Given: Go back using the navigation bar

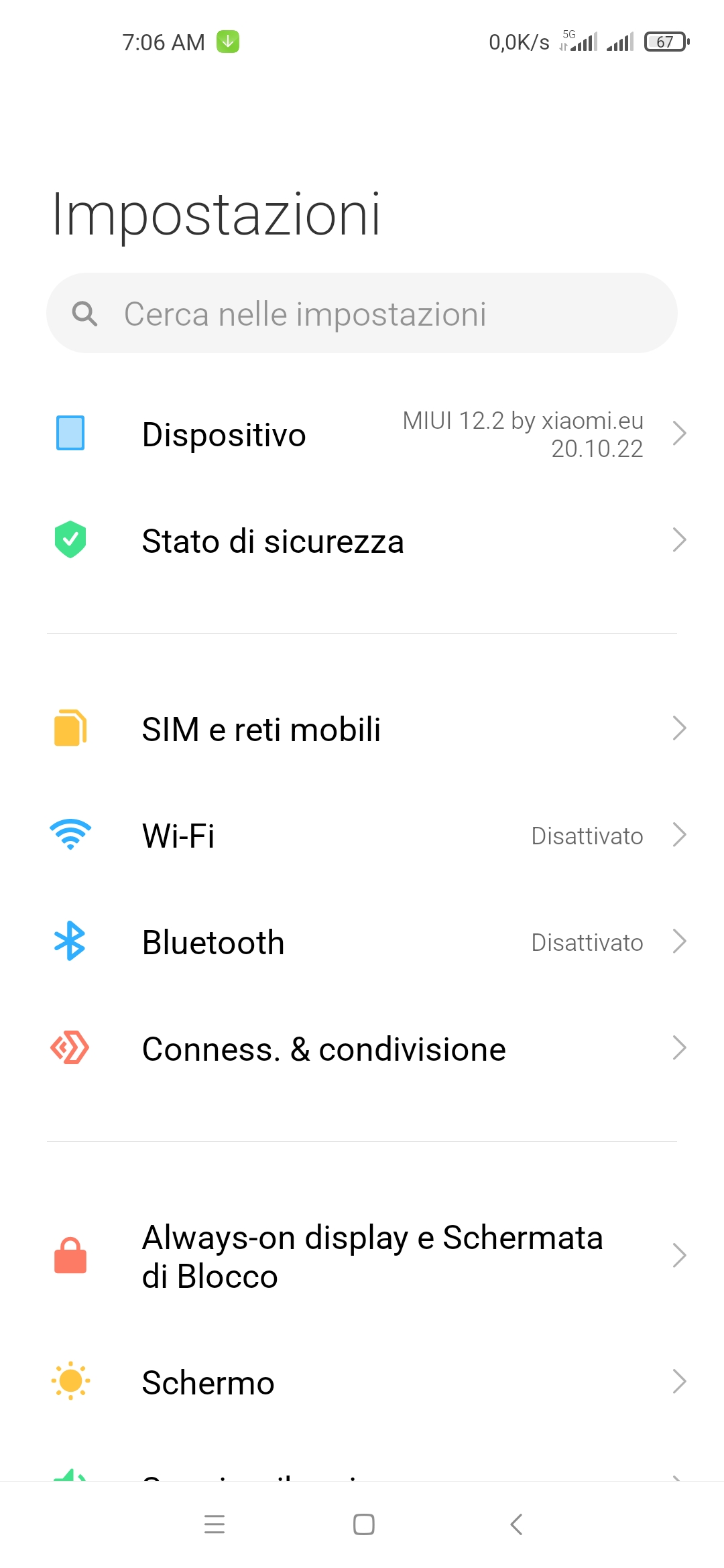Looking at the screenshot, I should click(516, 1524).
